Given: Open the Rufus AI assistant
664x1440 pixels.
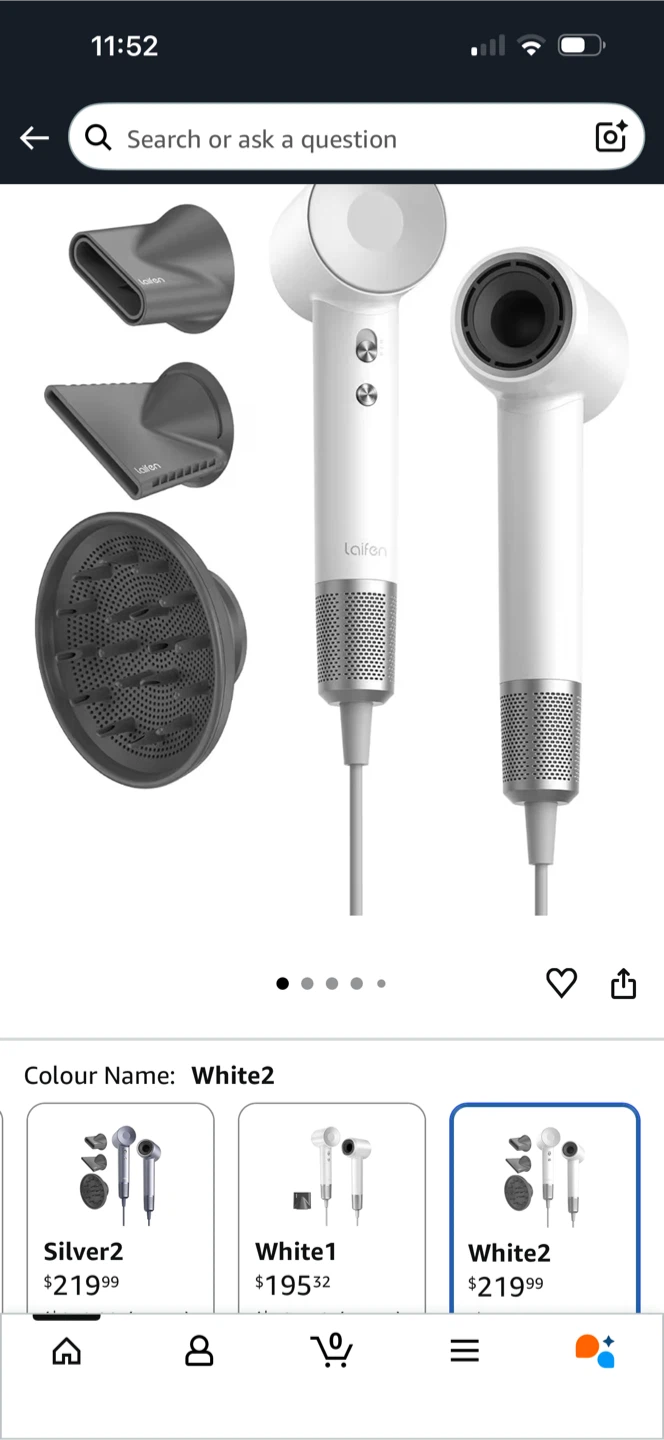Looking at the screenshot, I should 596,1350.
